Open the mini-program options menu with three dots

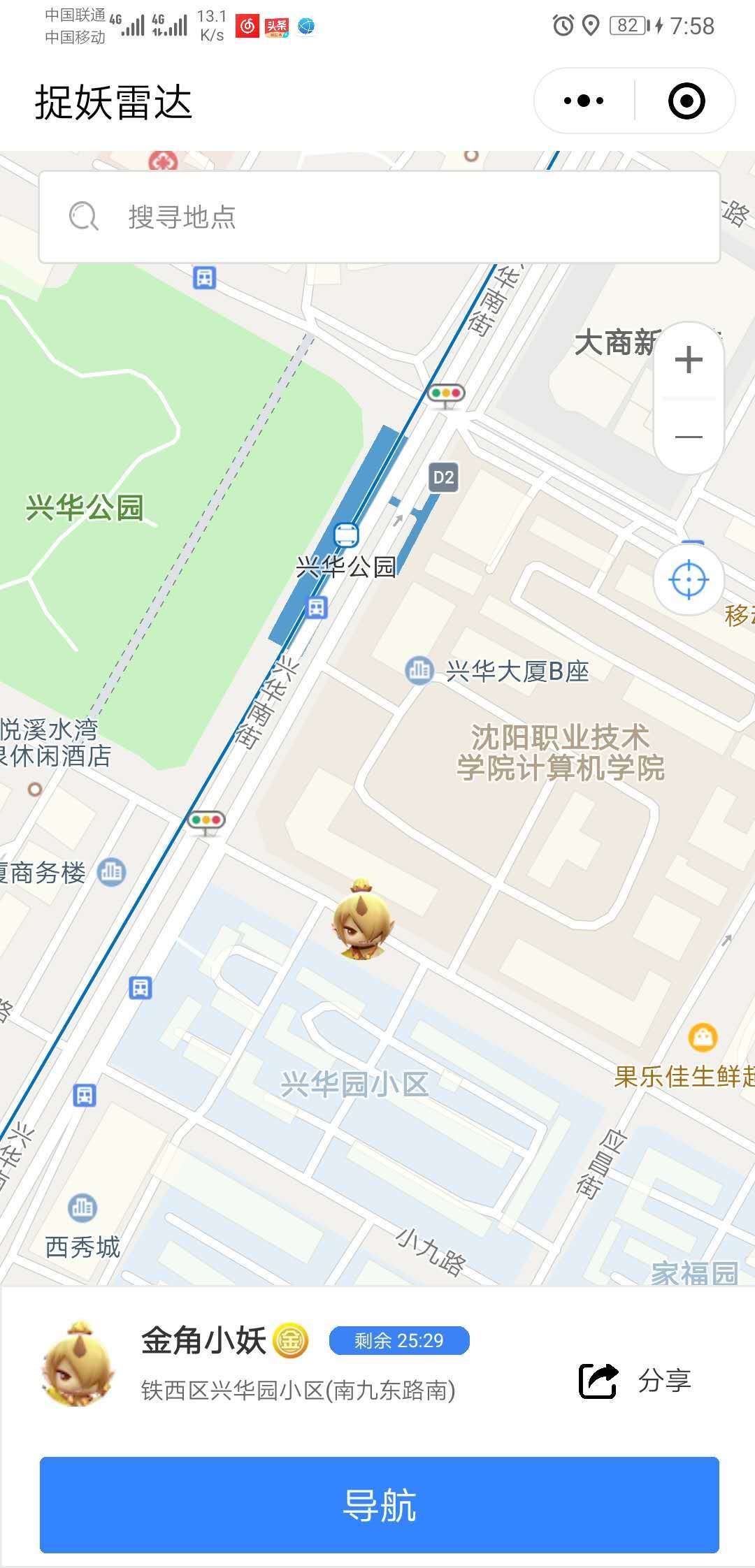coord(584,100)
